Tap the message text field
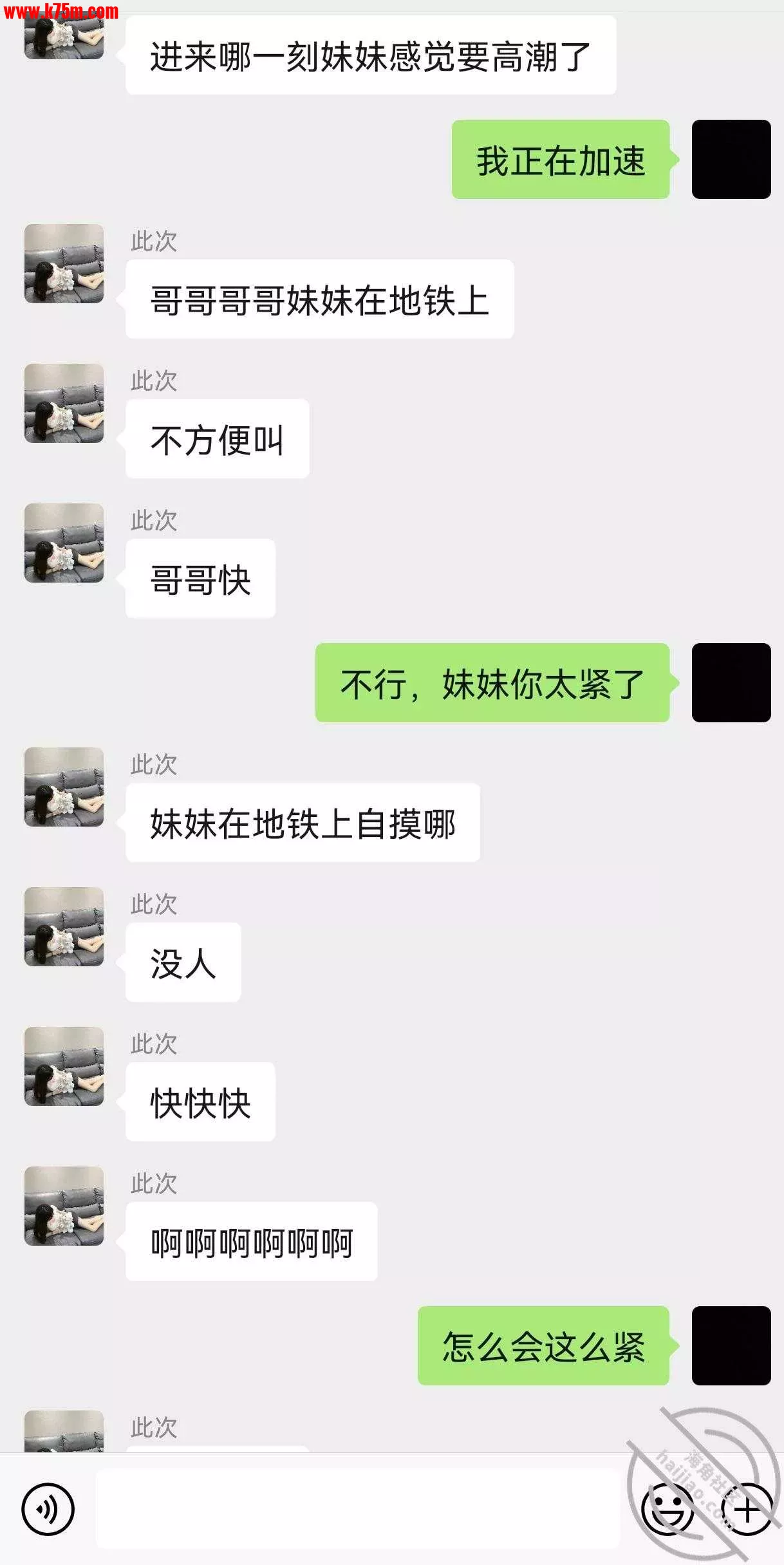Image resolution: width=784 pixels, height=1565 pixels. pos(357,1509)
